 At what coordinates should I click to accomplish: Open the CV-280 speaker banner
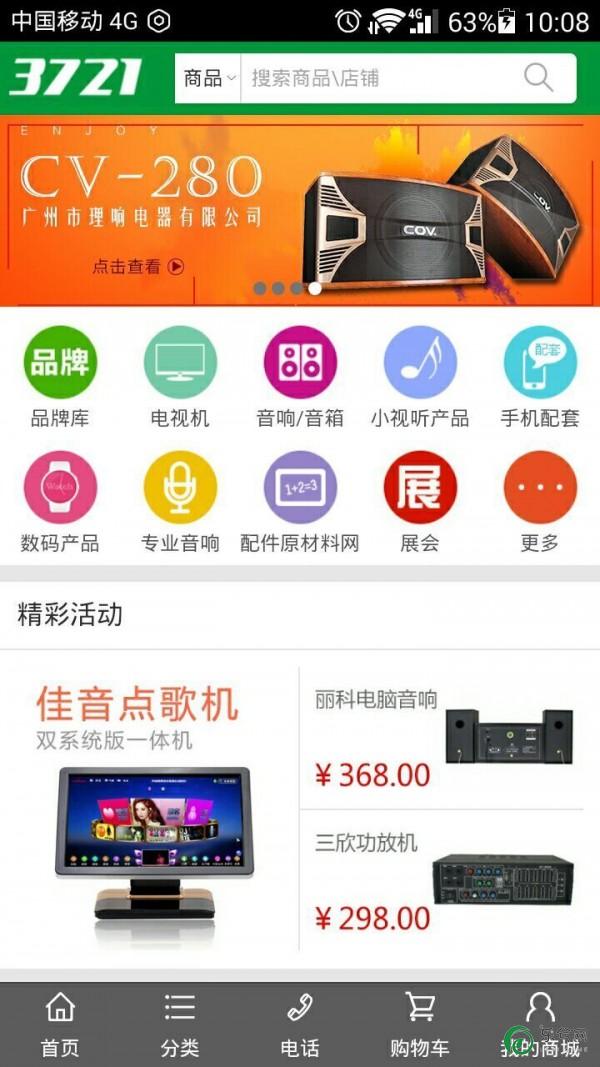(x=300, y=211)
